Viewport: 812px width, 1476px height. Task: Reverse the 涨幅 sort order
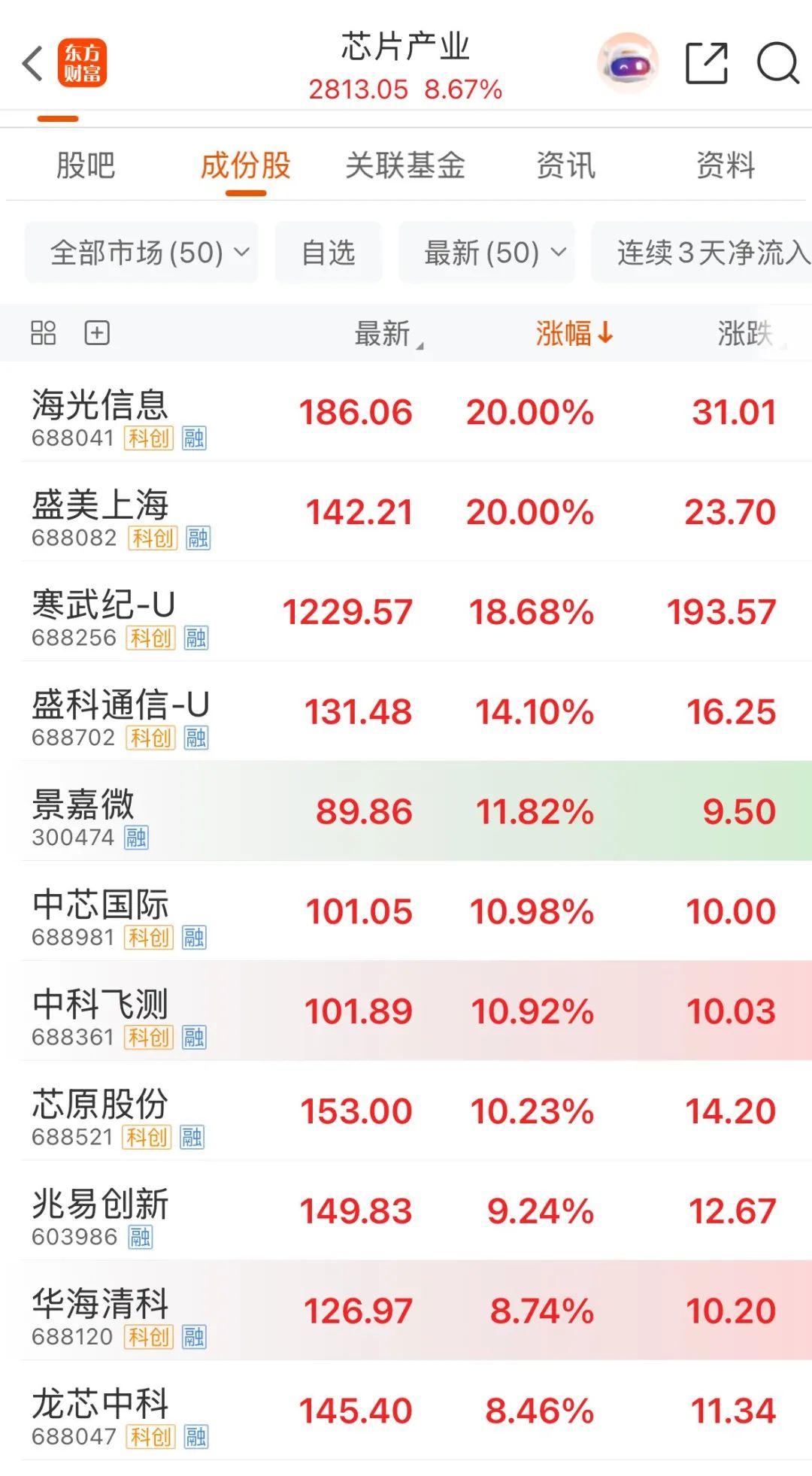[574, 333]
